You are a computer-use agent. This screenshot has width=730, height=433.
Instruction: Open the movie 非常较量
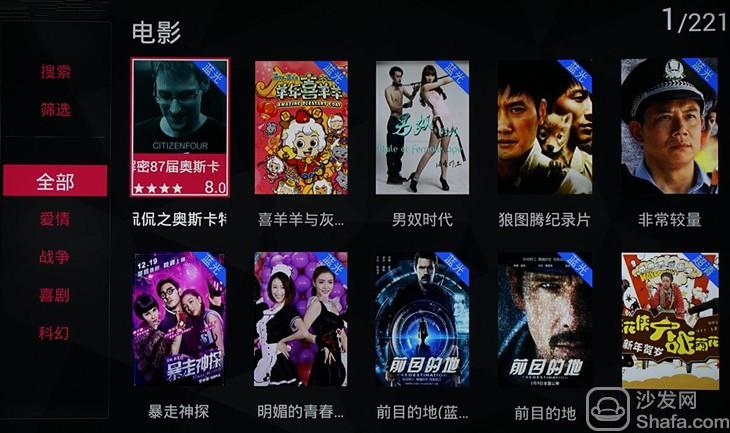click(668, 127)
